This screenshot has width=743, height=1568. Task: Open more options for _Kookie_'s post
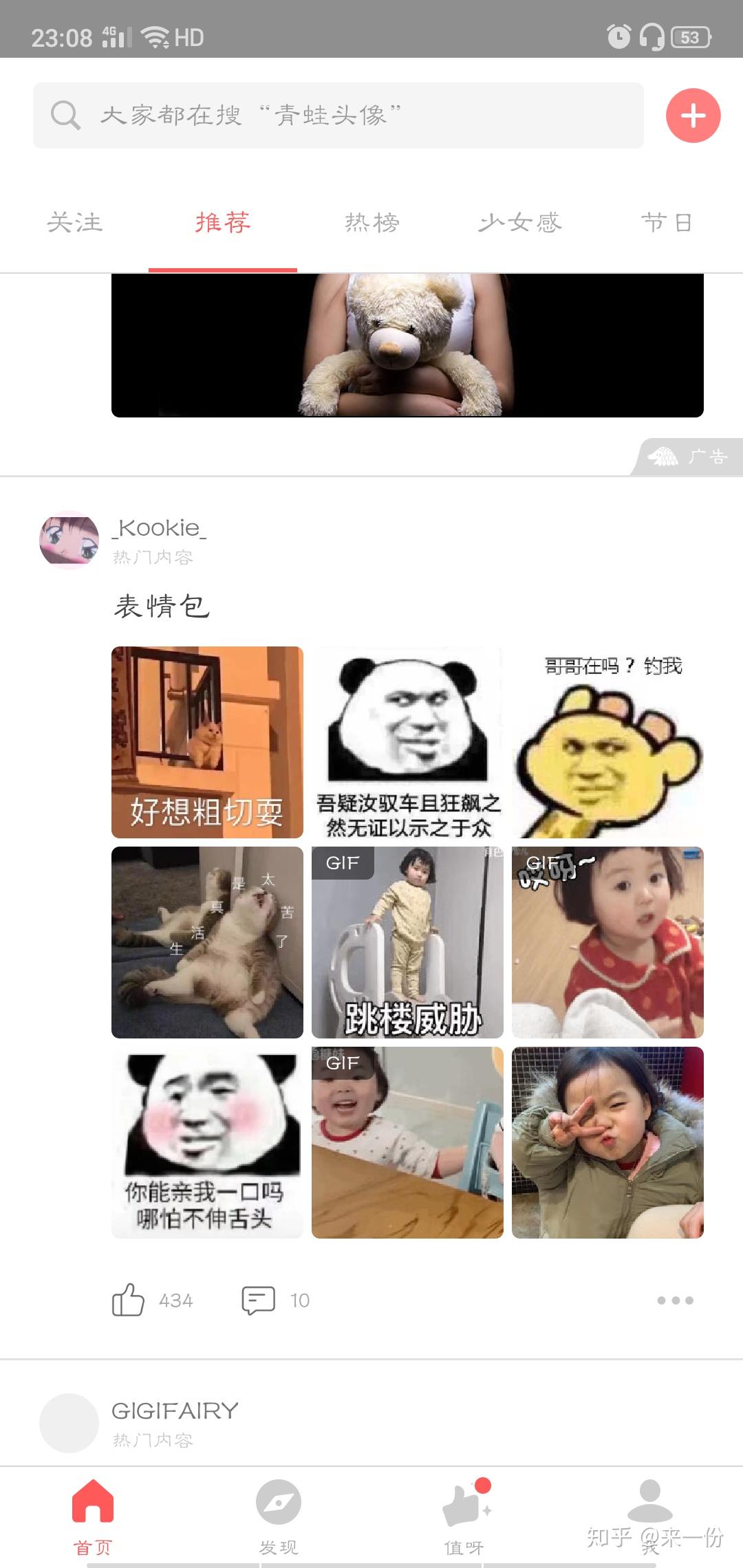point(675,1300)
